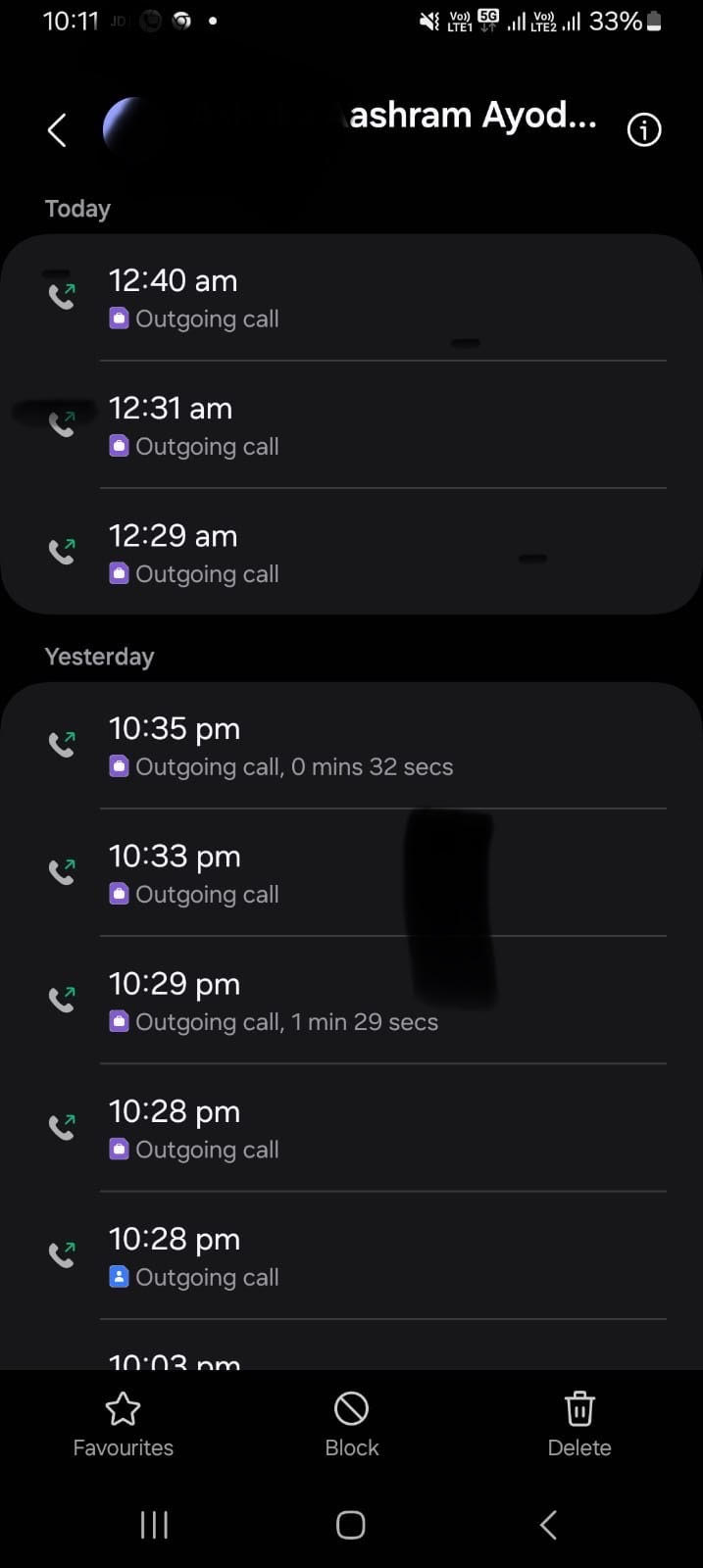Open recent apps from navigation bar
The height and width of the screenshot is (1568, 703).
[154, 1525]
